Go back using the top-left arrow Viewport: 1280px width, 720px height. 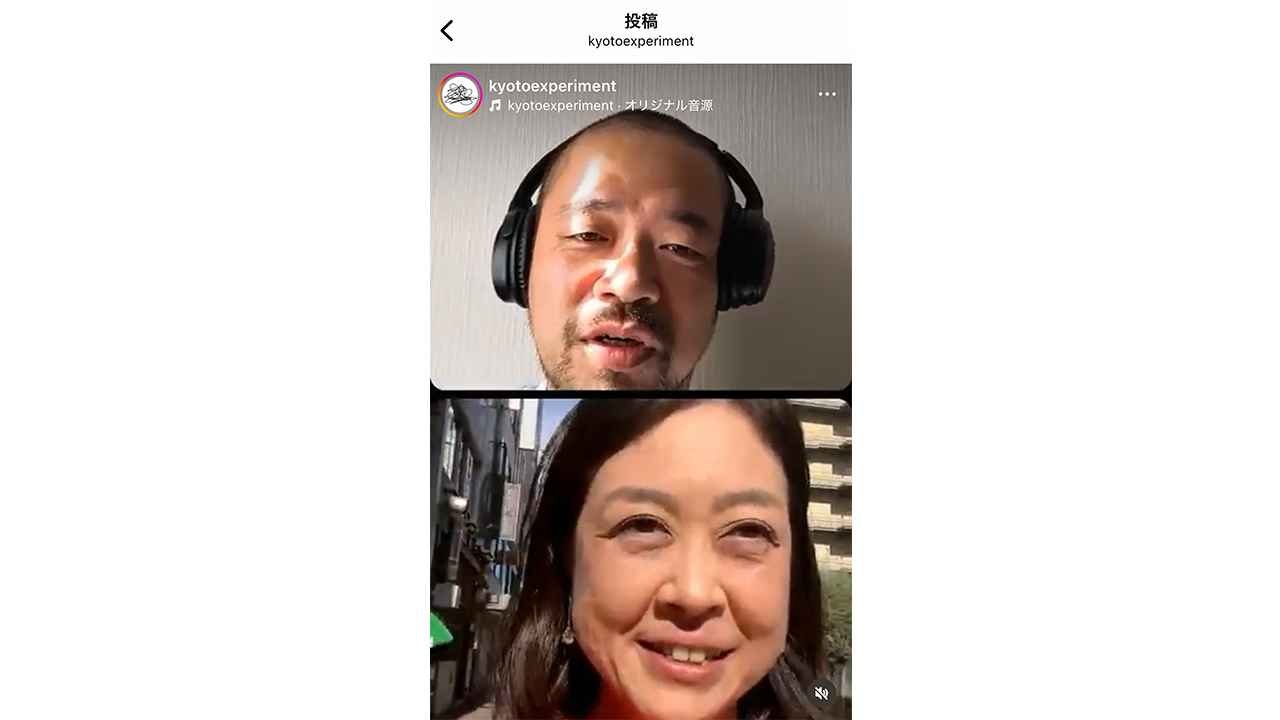click(447, 31)
